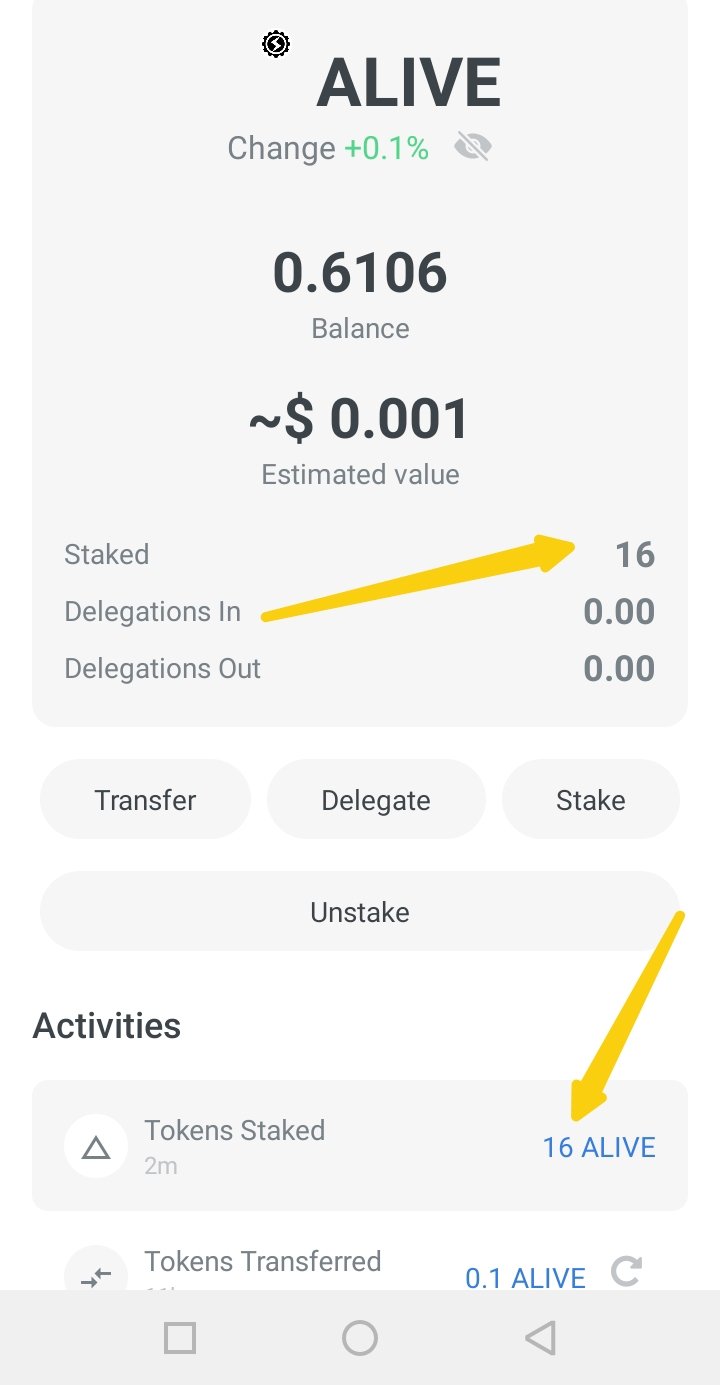Screen dimensions: 720x1385
Task: Open the Delegate option
Action: (x=376, y=799)
